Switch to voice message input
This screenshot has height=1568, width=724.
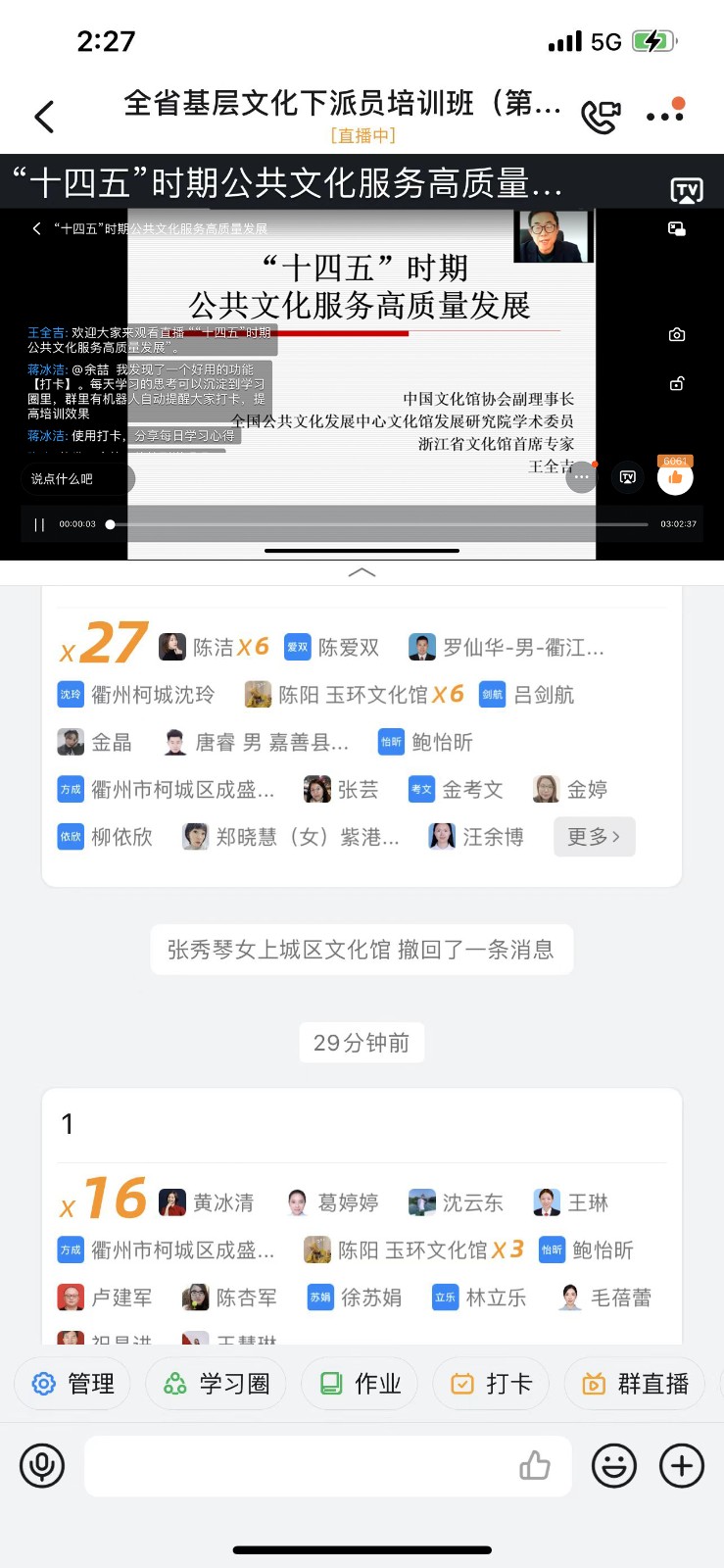pos(42,1466)
